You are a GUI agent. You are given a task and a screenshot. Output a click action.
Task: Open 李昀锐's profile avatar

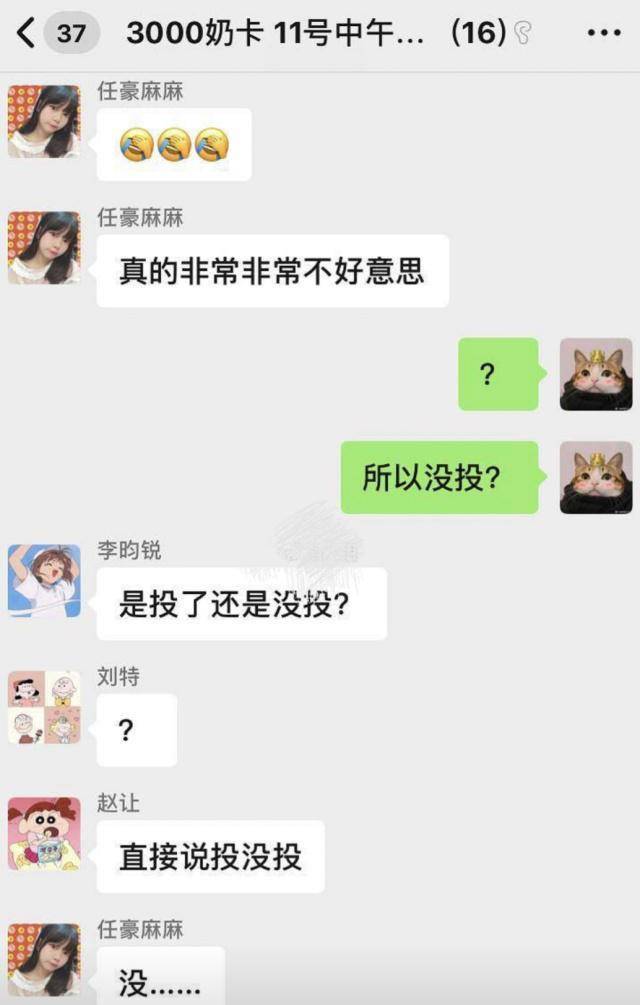click(x=44, y=581)
